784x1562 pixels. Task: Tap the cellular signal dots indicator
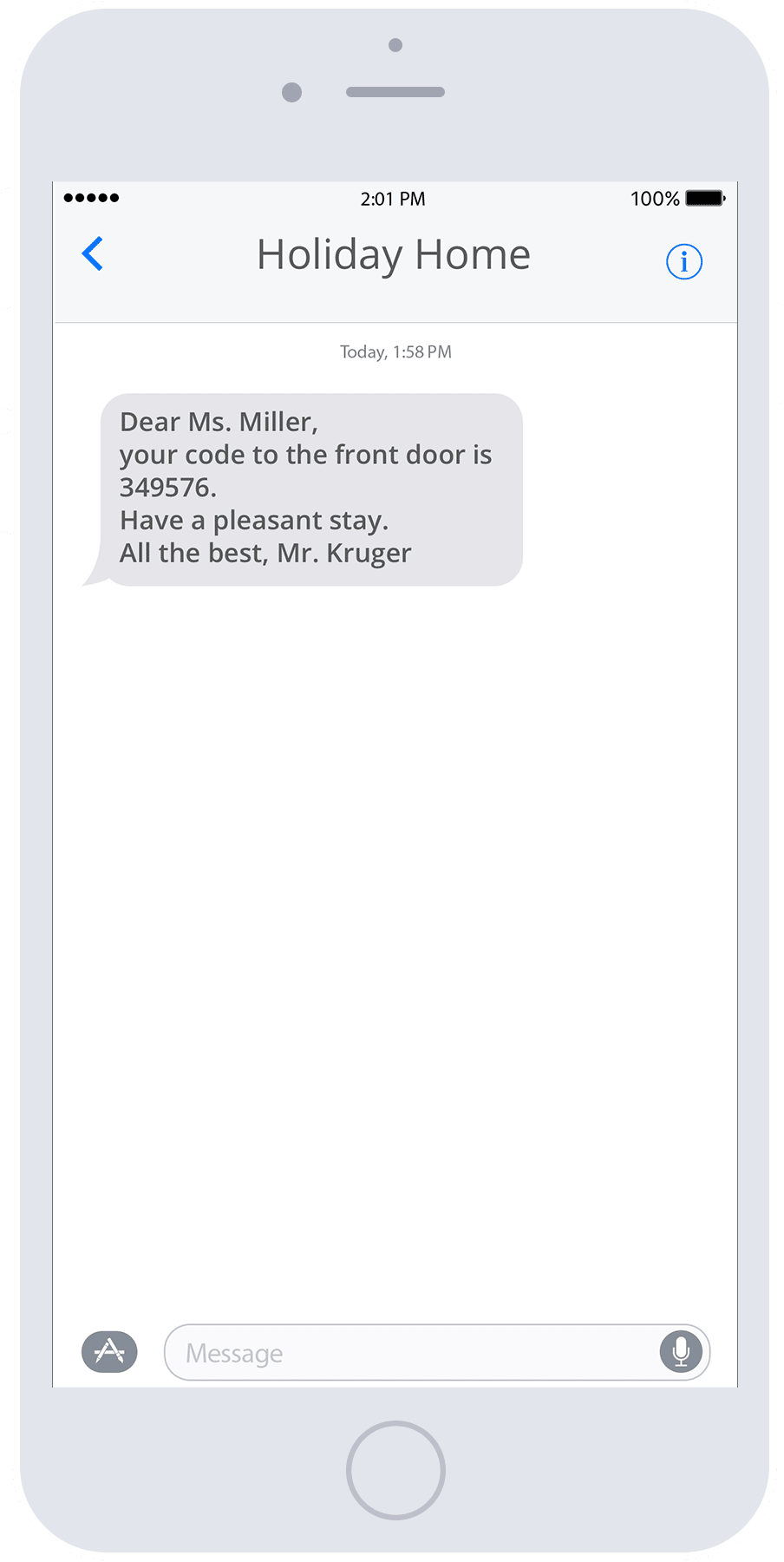pos(93,199)
